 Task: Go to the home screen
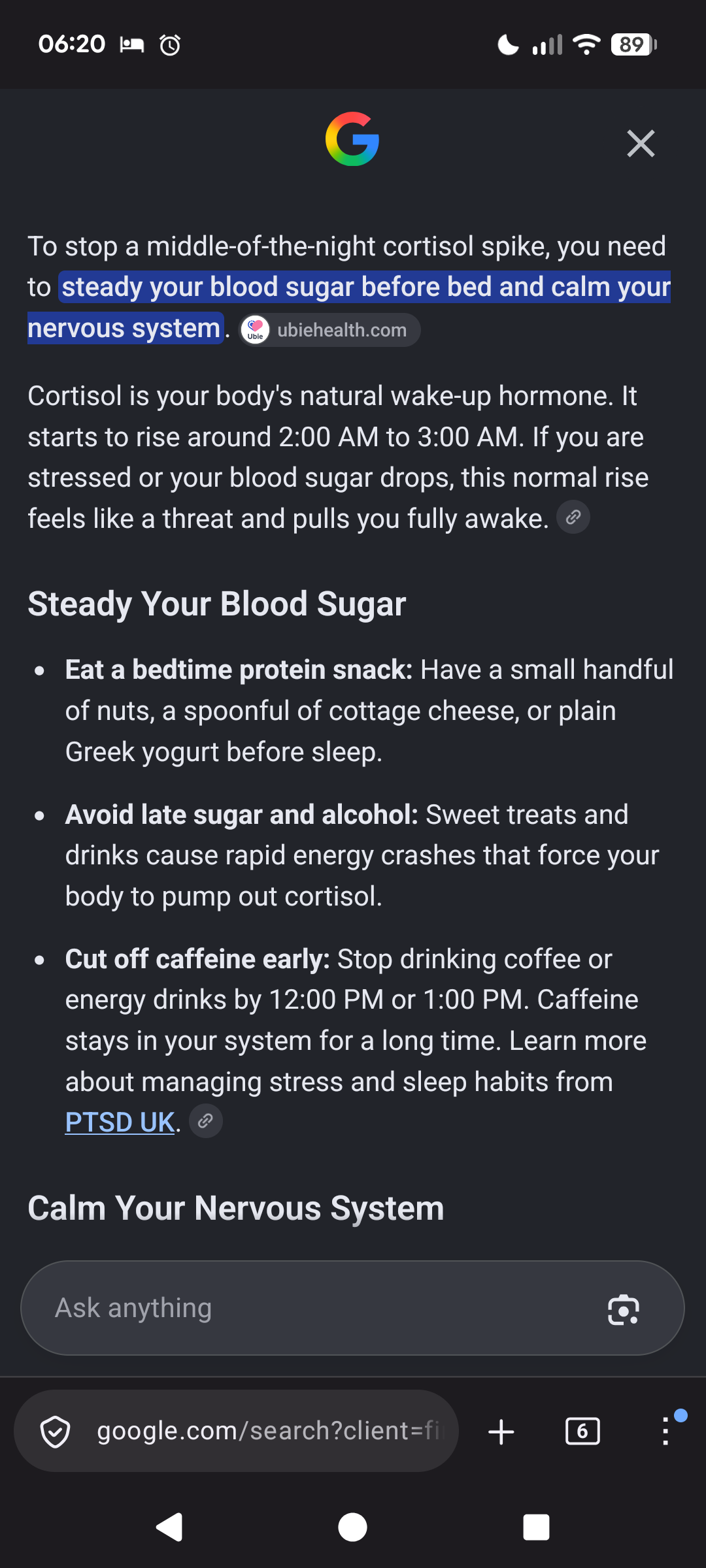point(353,1527)
